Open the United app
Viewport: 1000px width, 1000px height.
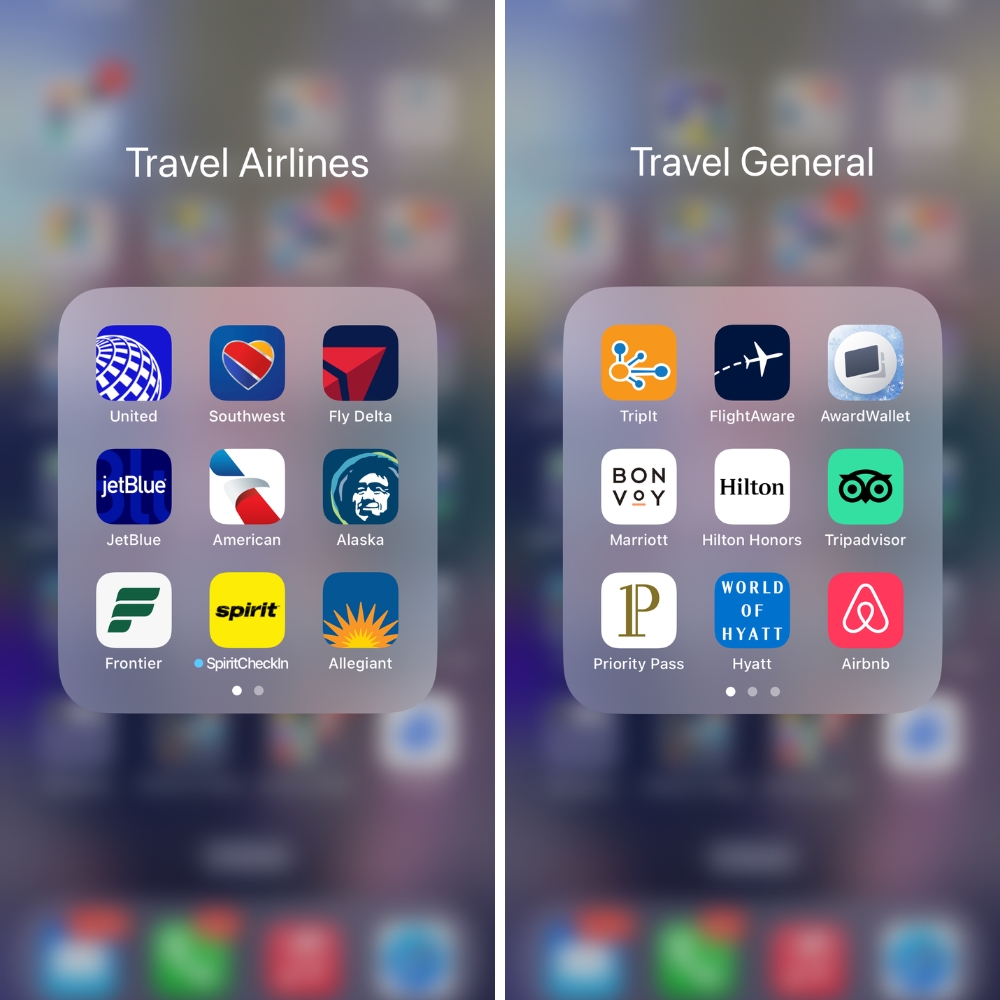(134, 363)
